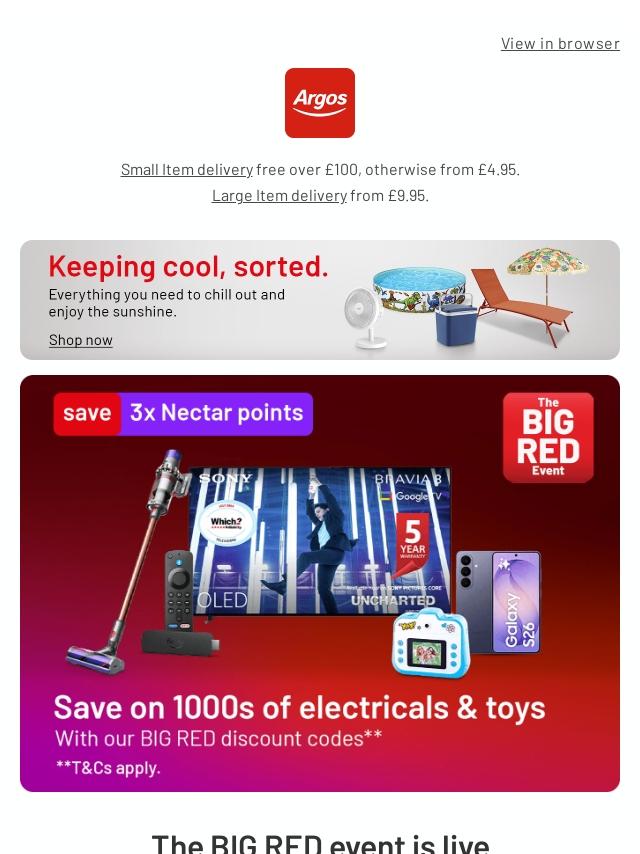Tap Shop now in Keeping cool banner
640x854 pixels.
(x=81, y=340)
